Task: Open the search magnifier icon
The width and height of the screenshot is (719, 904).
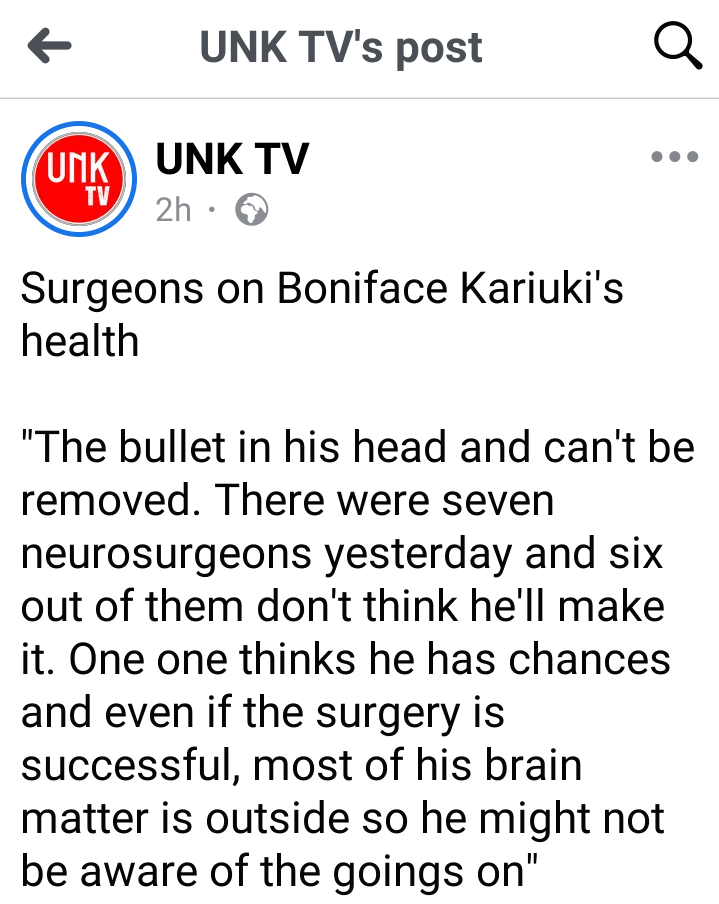Action: pos(677,46)
